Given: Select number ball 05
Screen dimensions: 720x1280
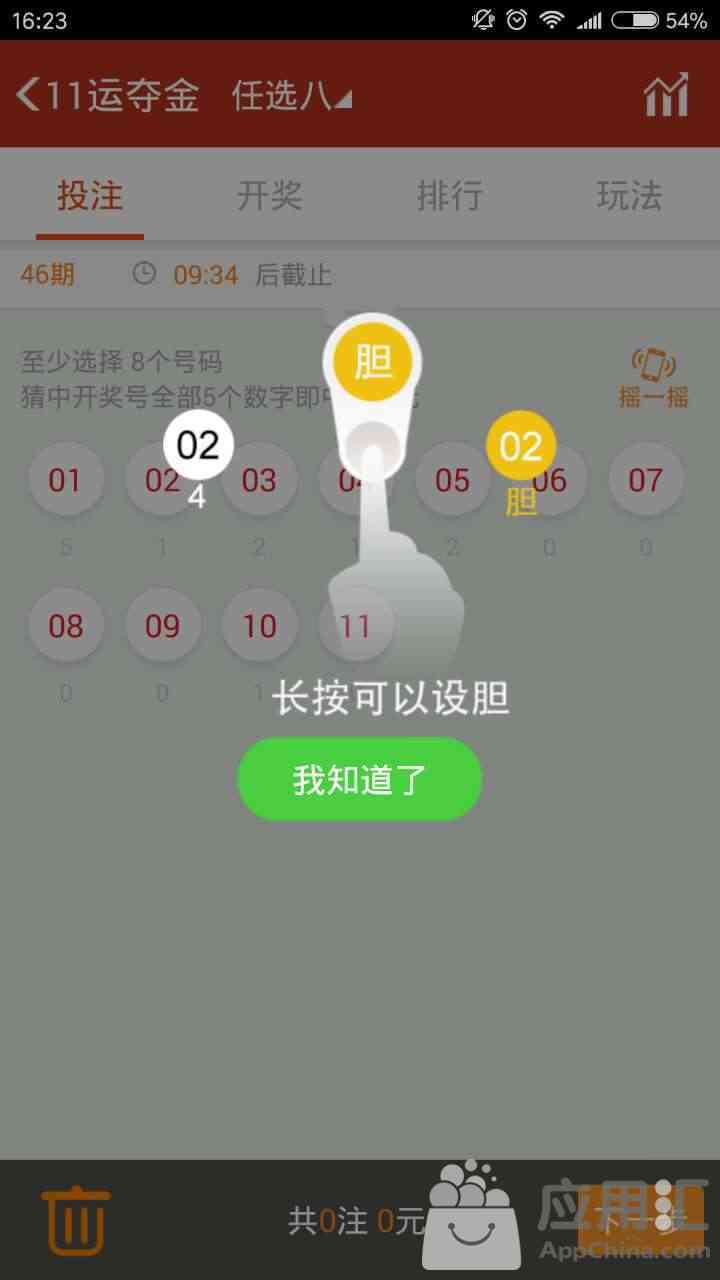Looking at the screenshot, I should pos(452,480).
